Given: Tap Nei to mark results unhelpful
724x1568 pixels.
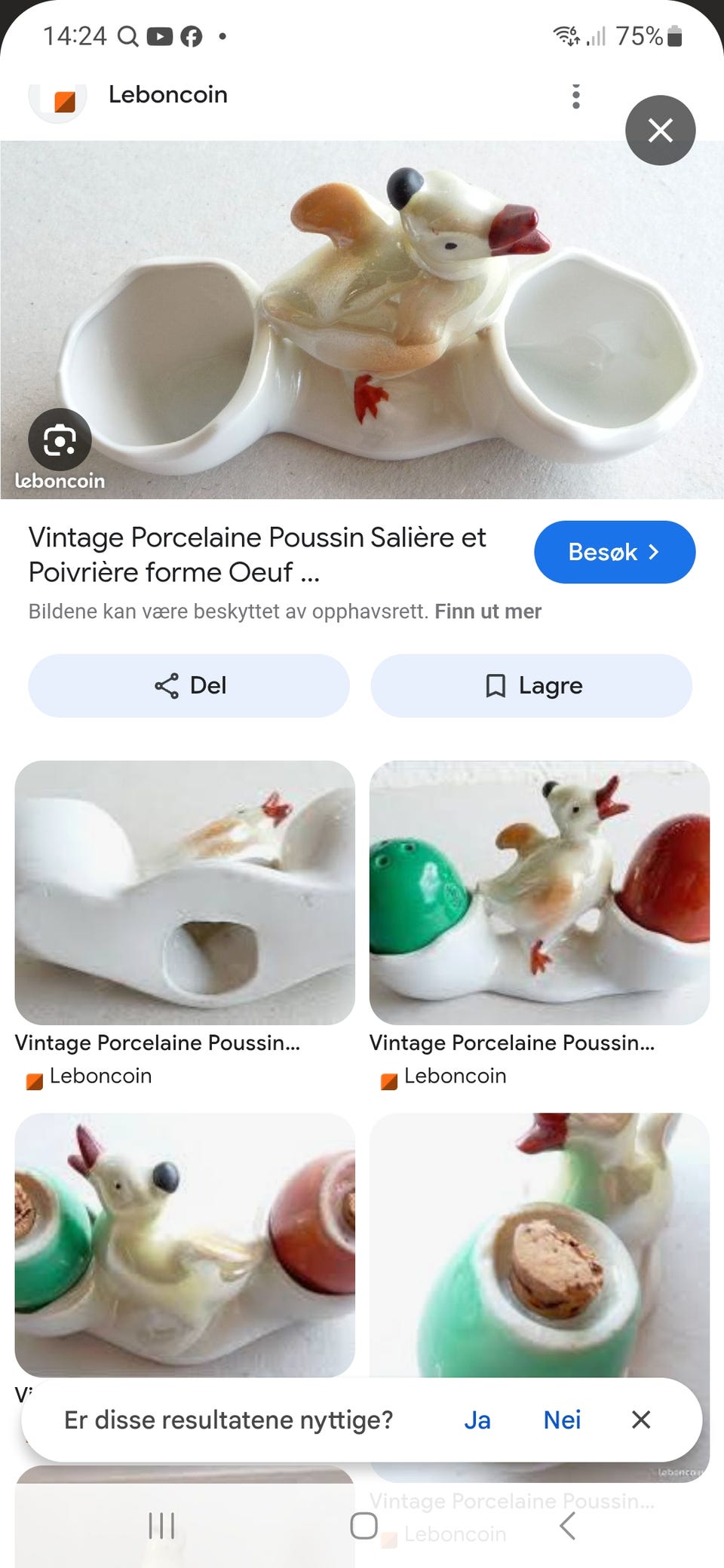Looking at the screenshot, I should tap(561, 1420).
